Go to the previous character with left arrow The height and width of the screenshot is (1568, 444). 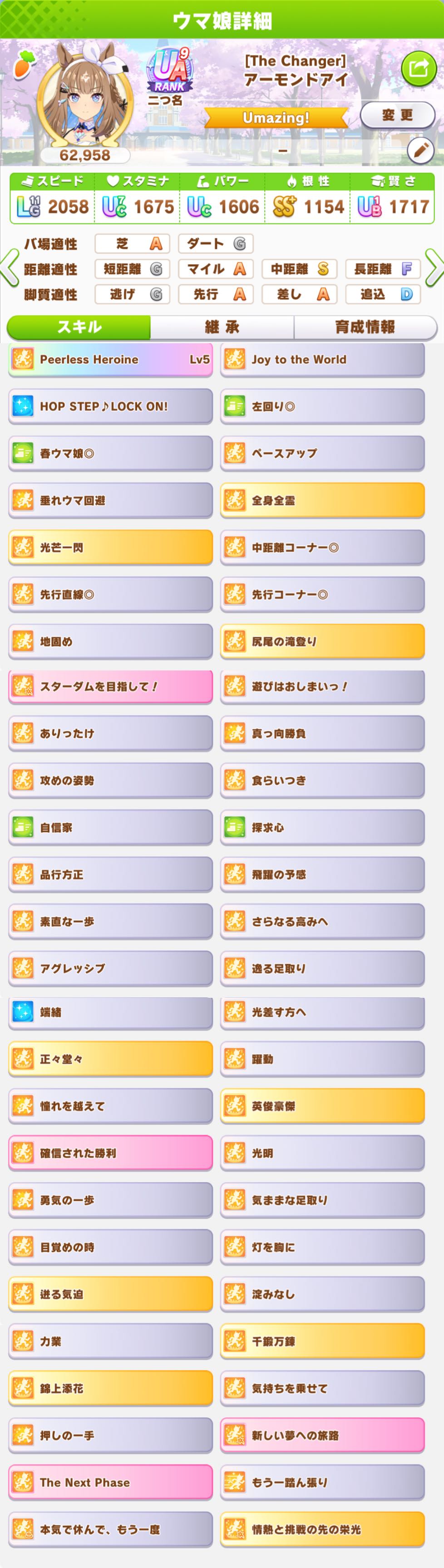10,268
